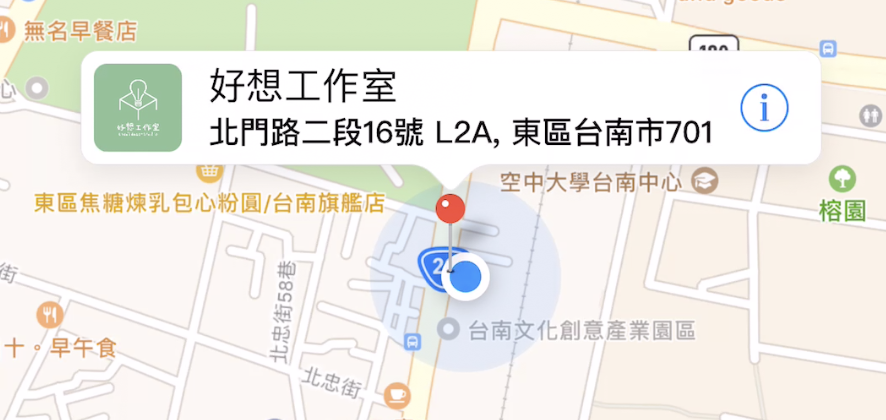Open info for 好想工作室 callout

click(x=765, y=107)
